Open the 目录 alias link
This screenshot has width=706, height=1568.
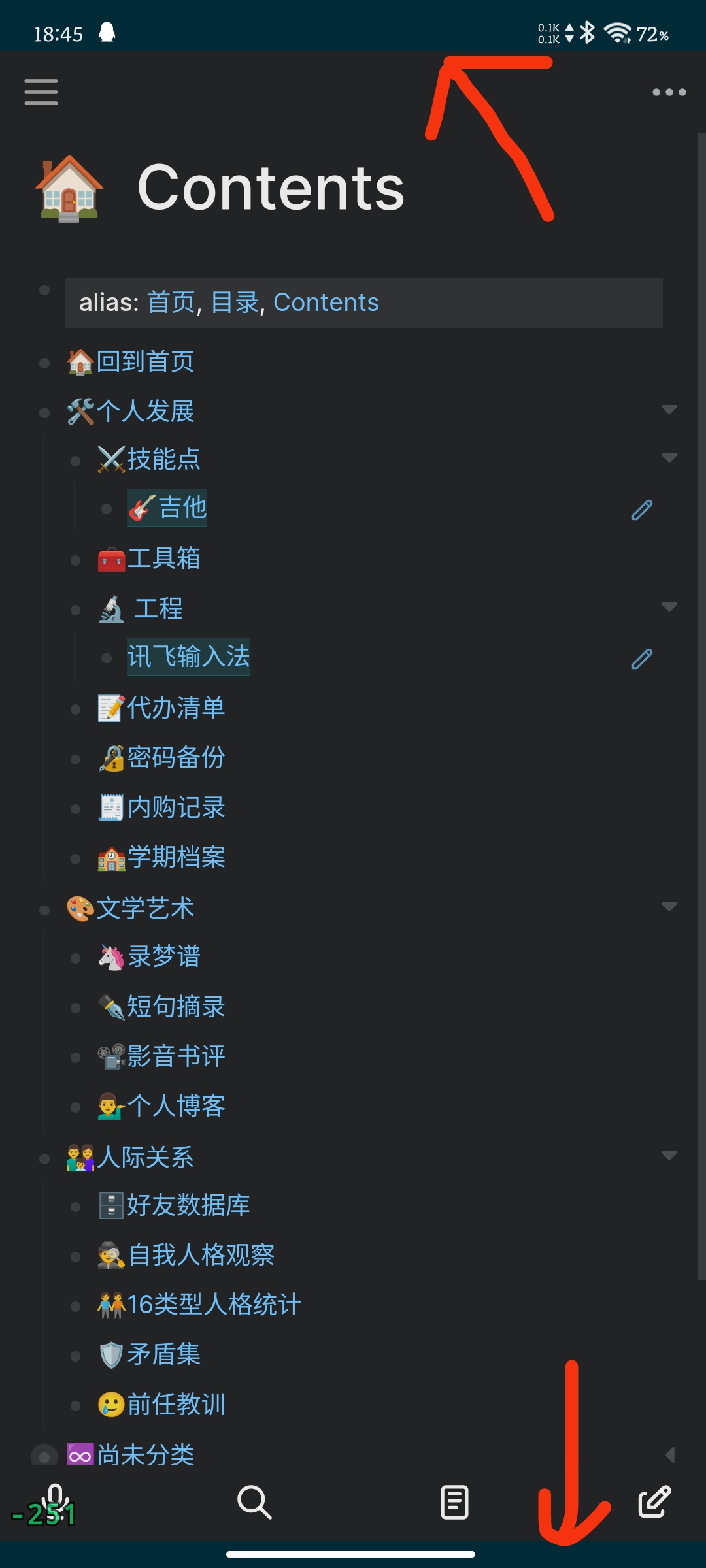tap(234, 302)
